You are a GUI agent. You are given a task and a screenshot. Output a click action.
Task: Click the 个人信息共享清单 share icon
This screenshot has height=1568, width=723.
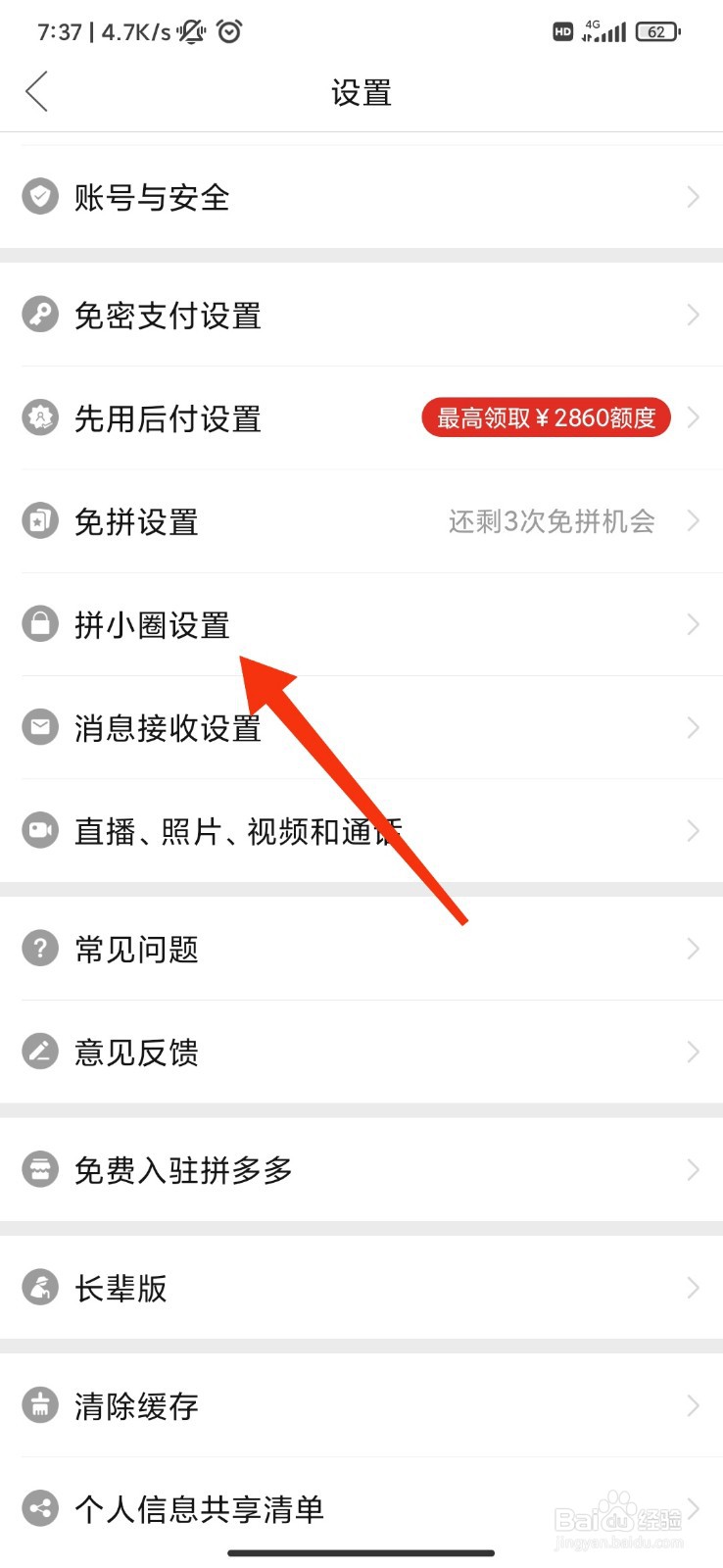tap(39, 1508)
